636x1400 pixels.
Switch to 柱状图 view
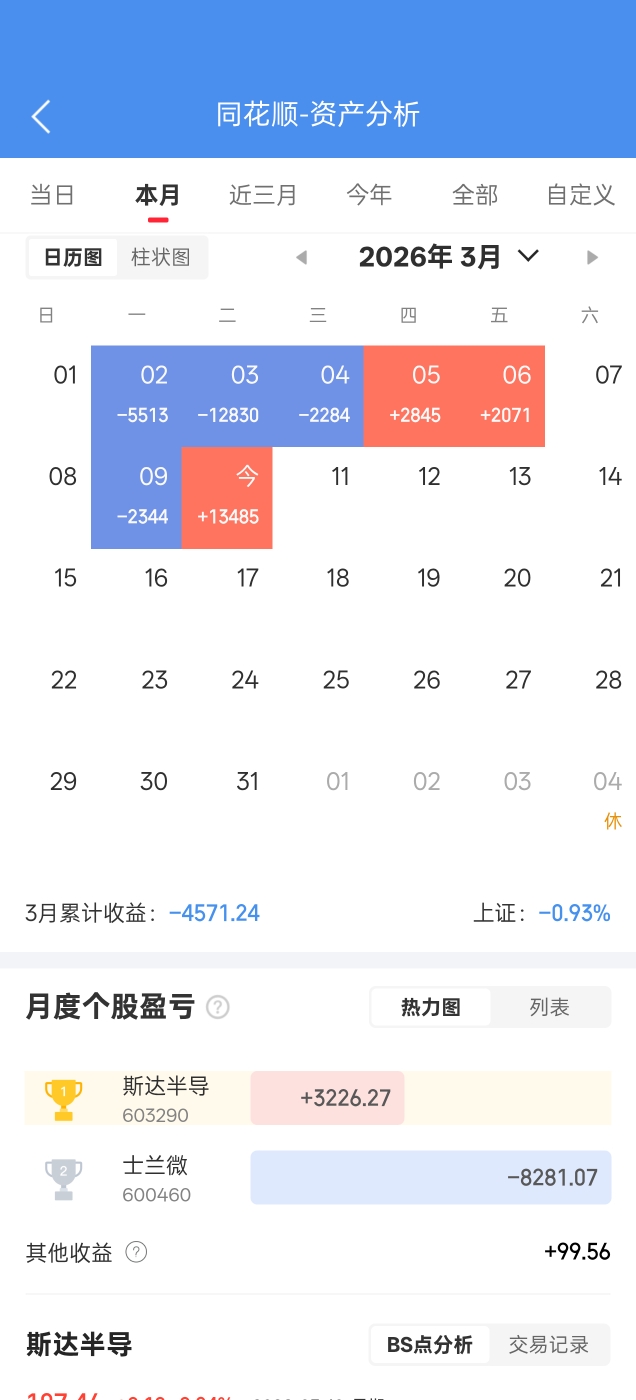[161, 258]
